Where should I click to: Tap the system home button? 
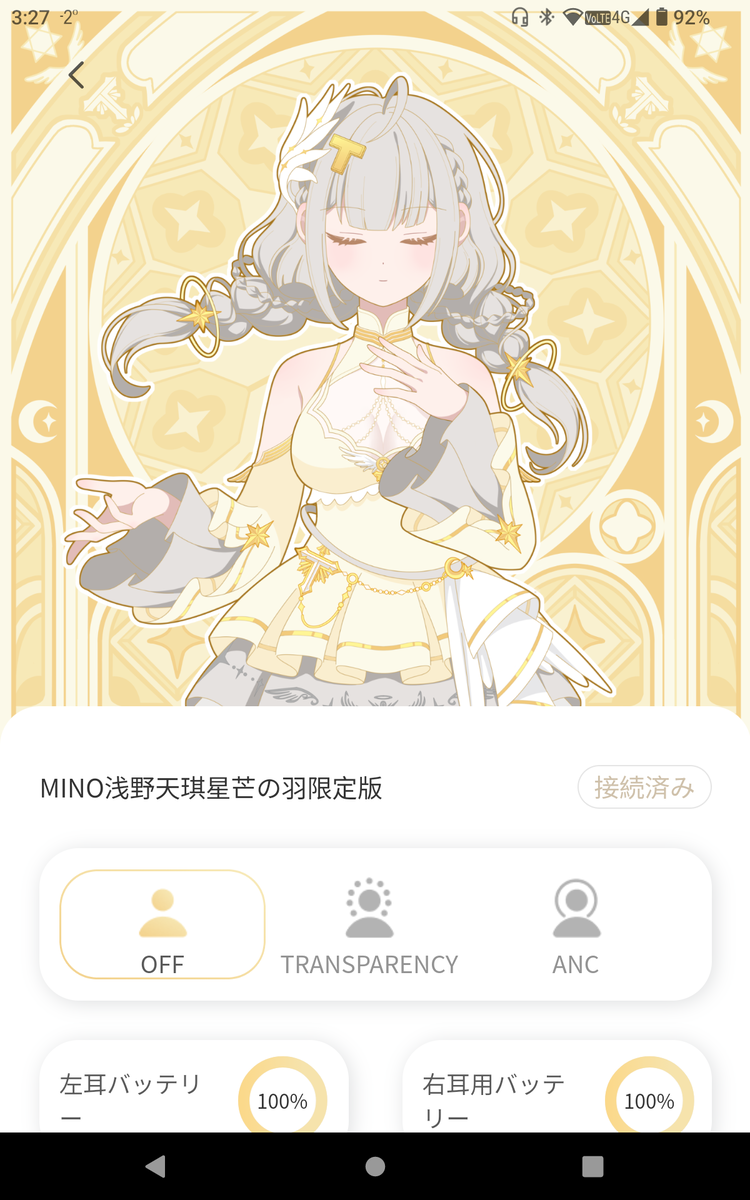point(375,1166)
